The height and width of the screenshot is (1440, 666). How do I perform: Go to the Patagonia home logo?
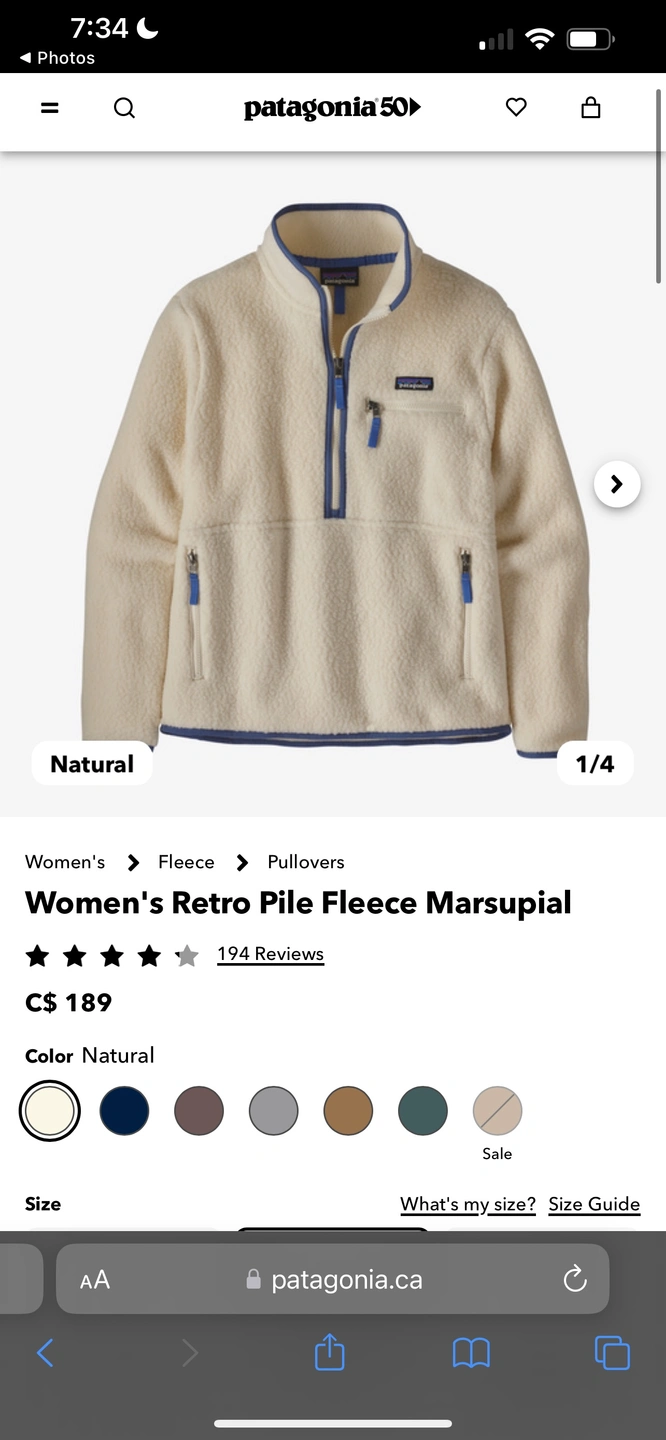pos(332,108)
